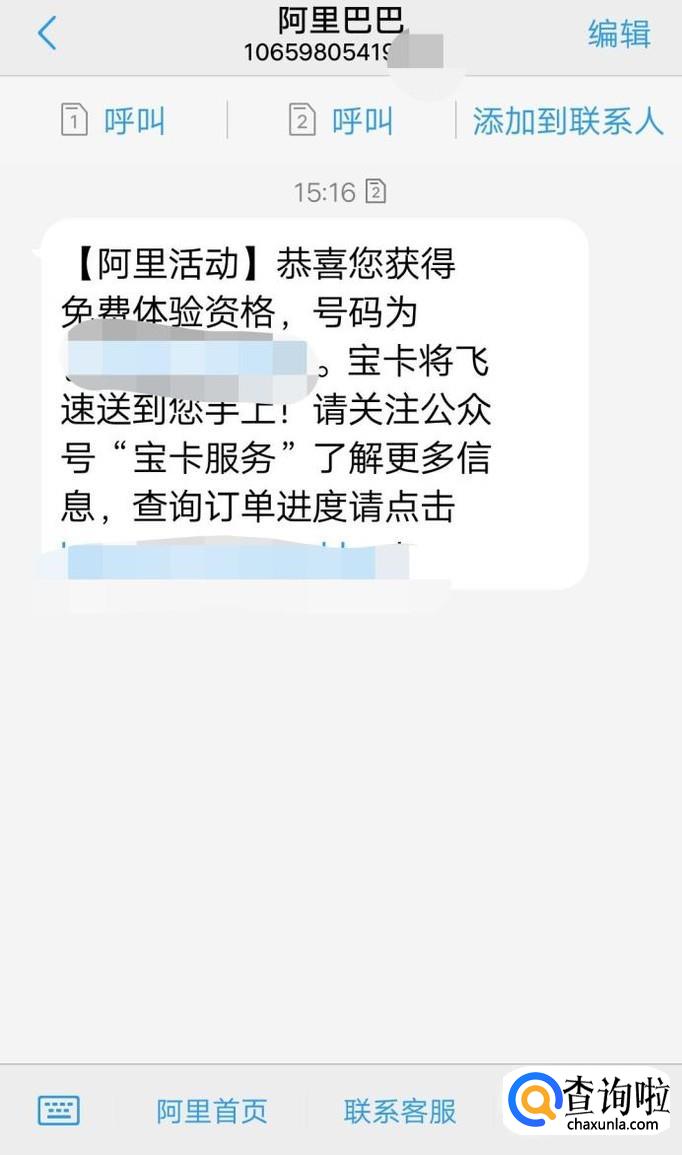This screenshot has height=1155, width=682.
Task: Open the 阿里首页 menu
Action: tap(212, 1111)
